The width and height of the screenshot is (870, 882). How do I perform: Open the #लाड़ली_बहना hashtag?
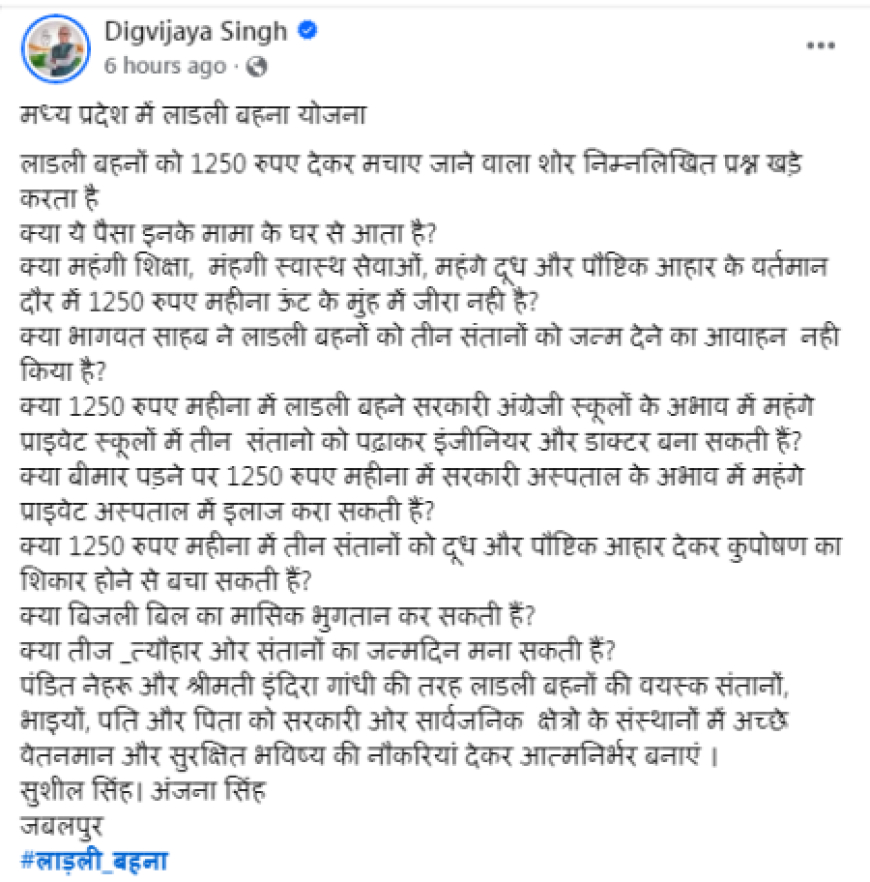coord(94,859)
